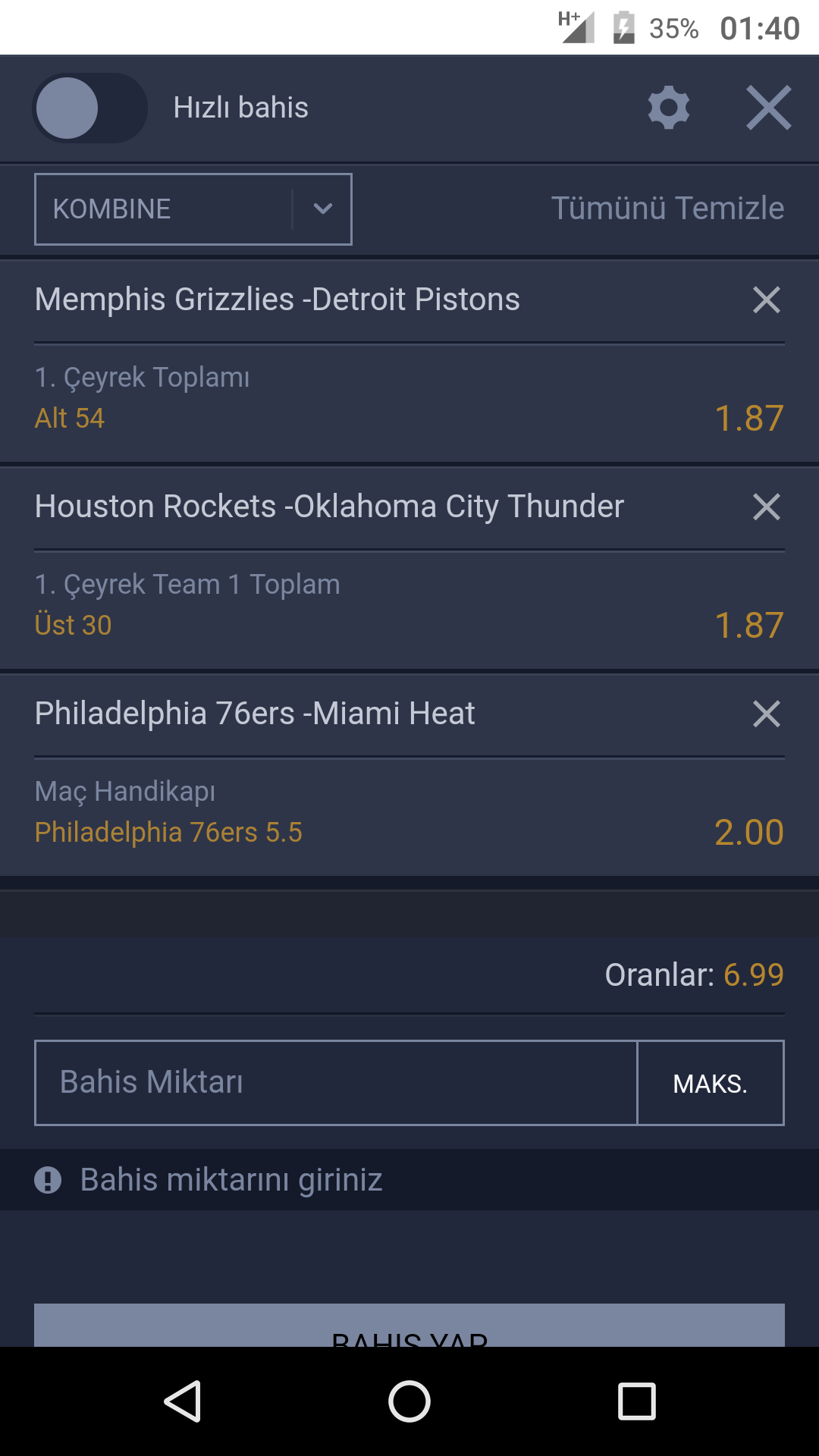This screenshot has width=819, height=1456.
Task: Focus the Bahis Miktarı amount field
Action: point(336,1083)
